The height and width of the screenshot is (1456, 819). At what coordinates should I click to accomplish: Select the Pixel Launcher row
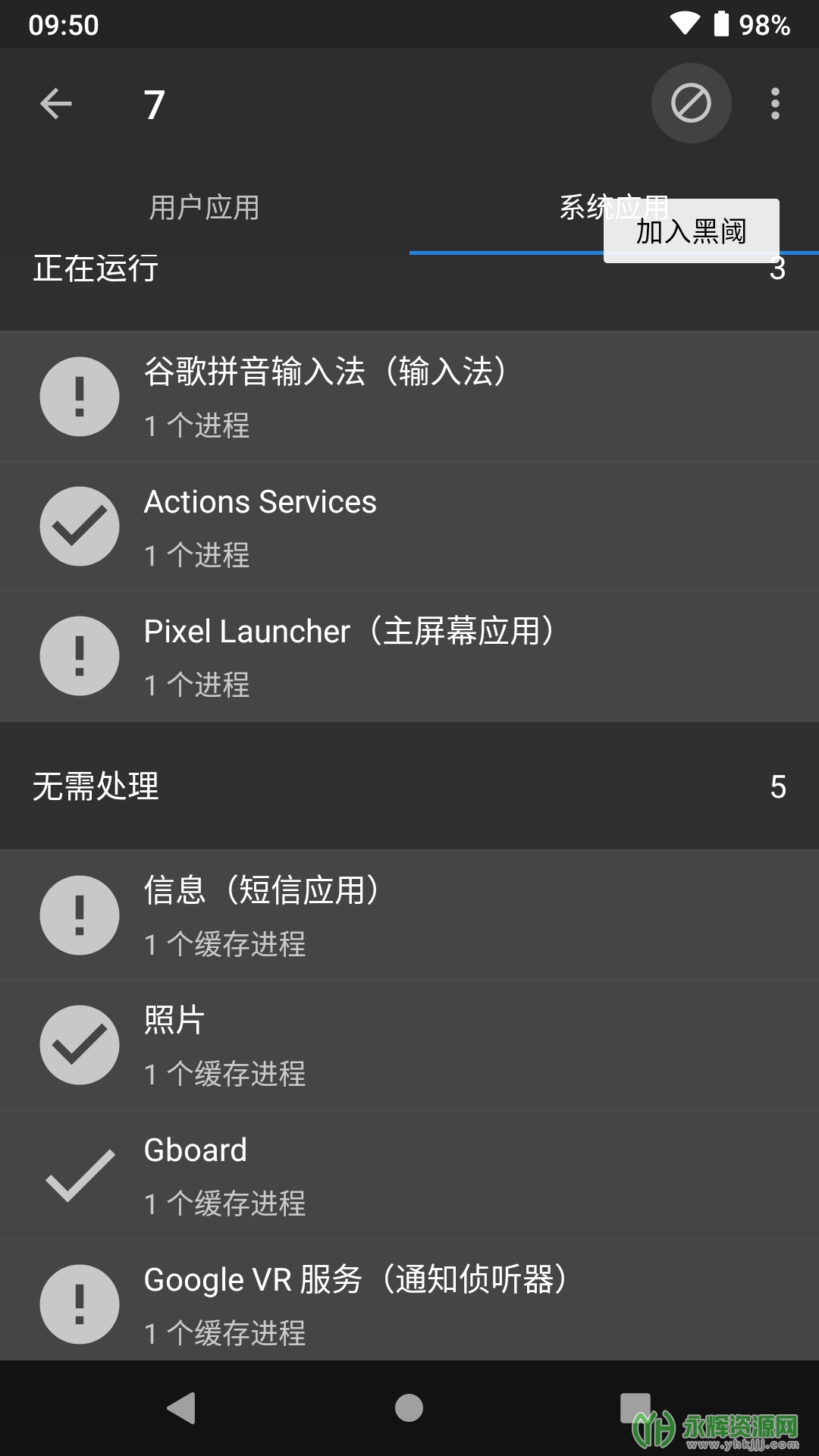409,656
